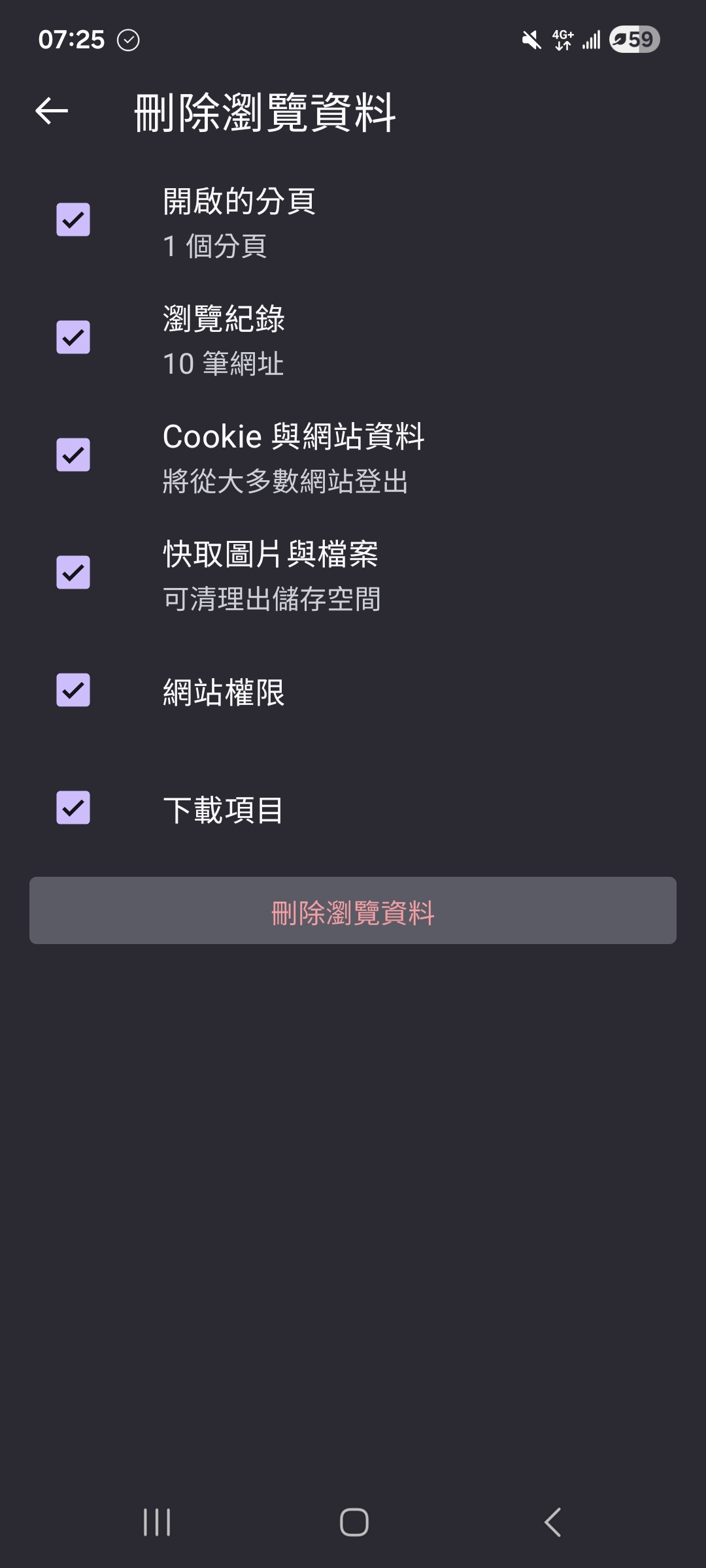Uncheck the 開啟的分頁 checkbox

[73, 220]
